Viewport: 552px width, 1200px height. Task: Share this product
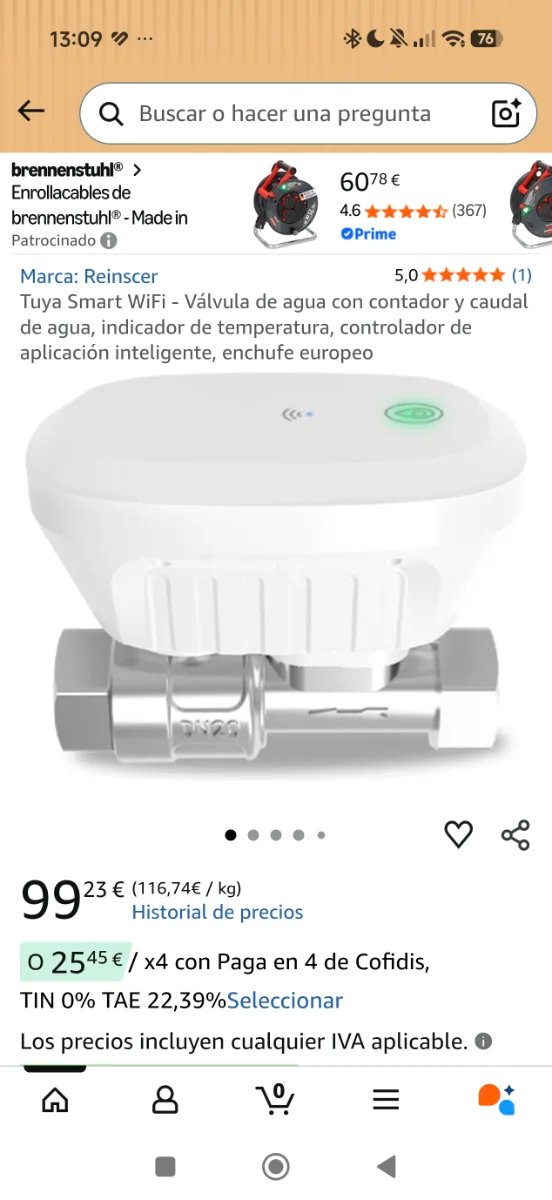pos(515,834)
